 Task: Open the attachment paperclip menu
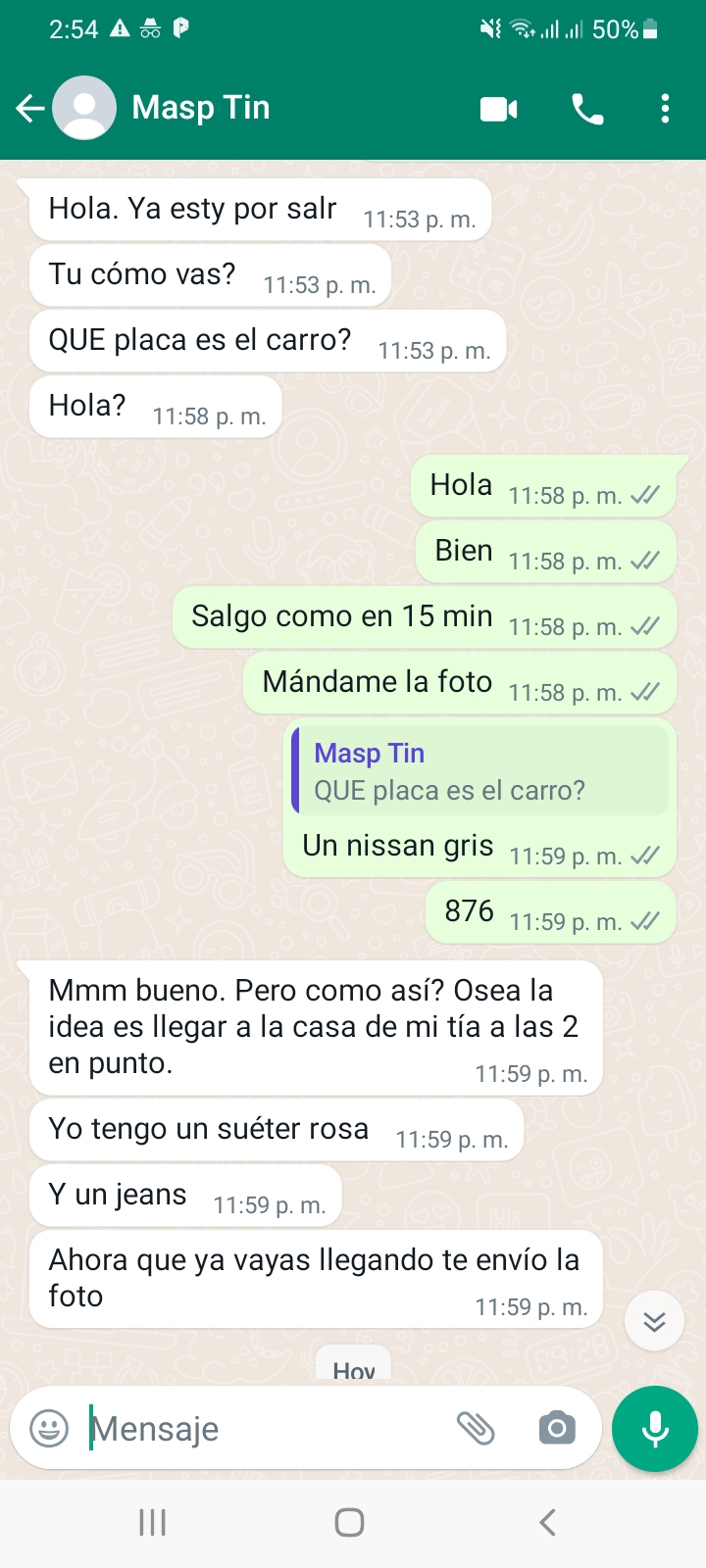476,1428
